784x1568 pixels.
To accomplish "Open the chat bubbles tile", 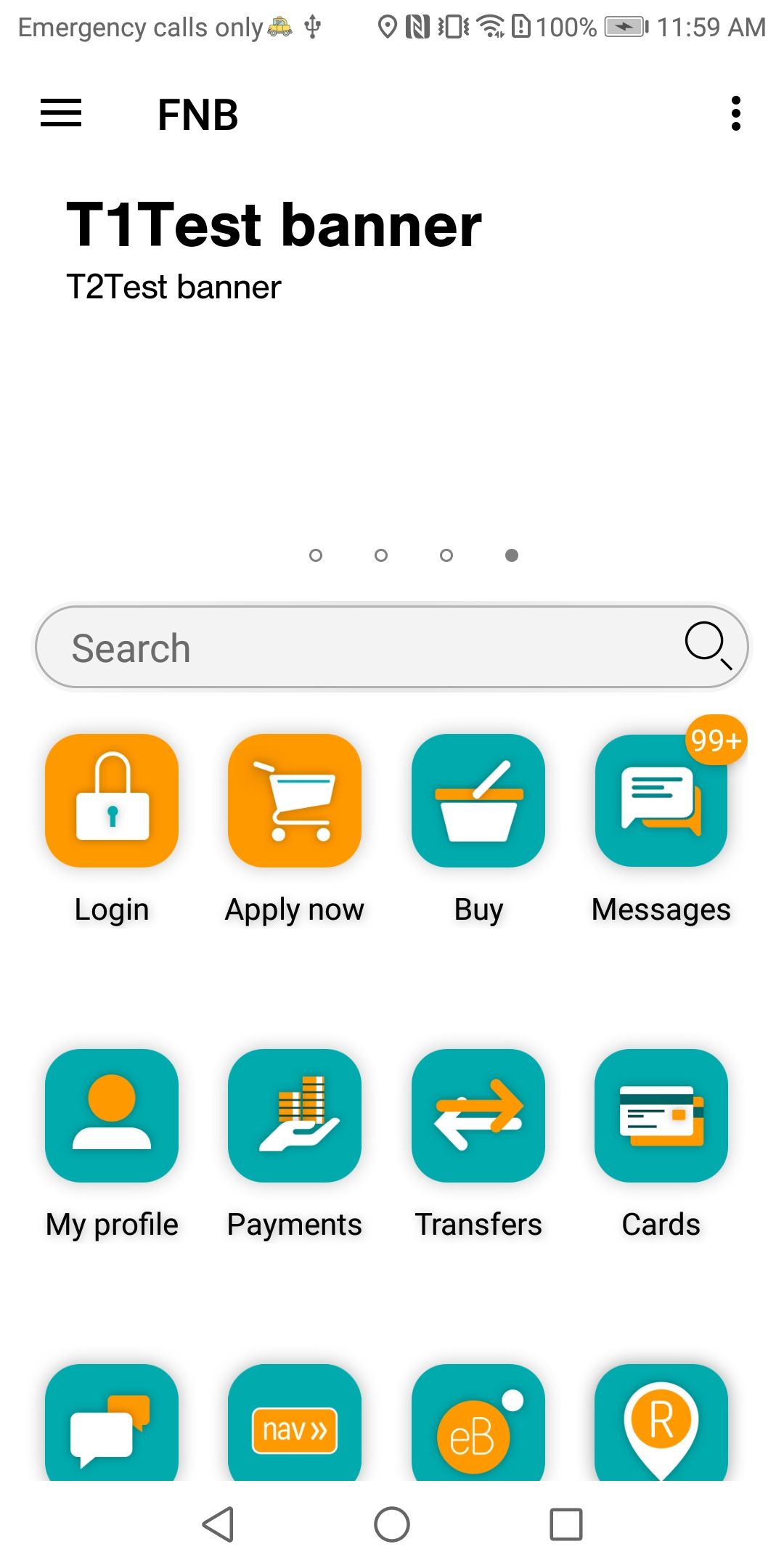I will pos(112,1426).
